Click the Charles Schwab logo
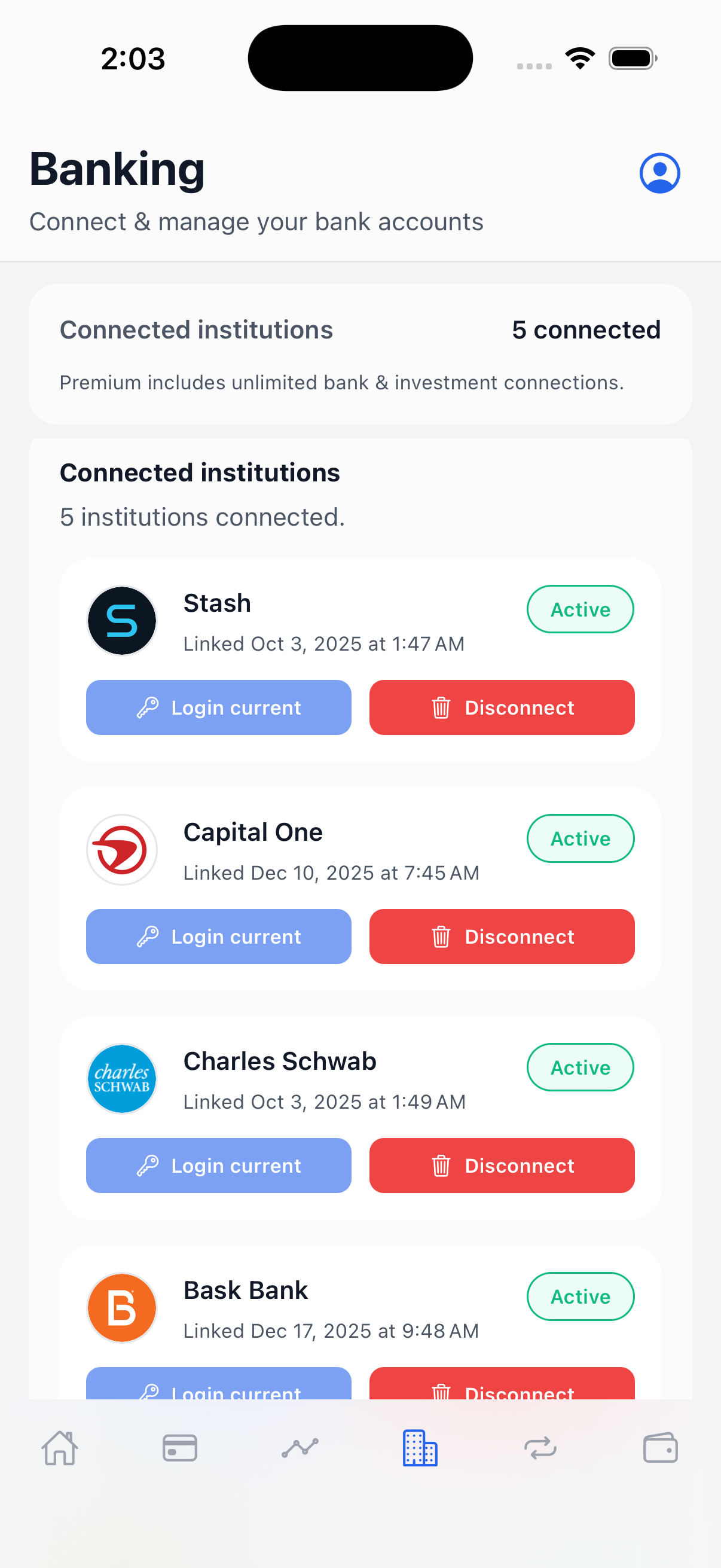This screenshot has width=721, height=1568. click(122, 1079)
